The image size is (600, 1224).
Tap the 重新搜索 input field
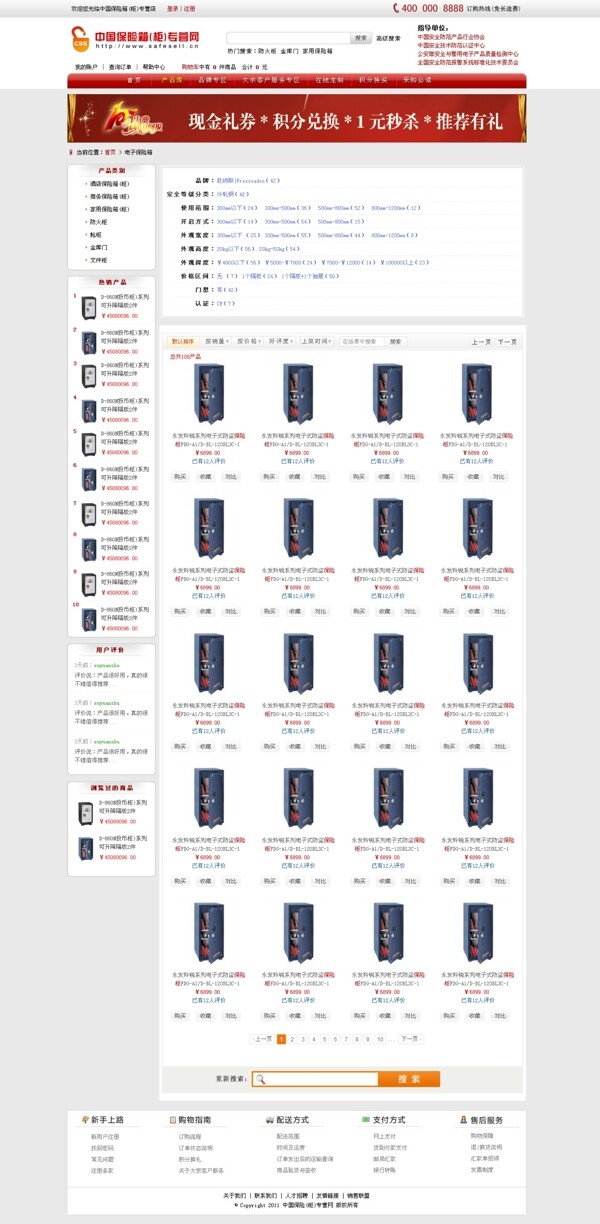pos(315,1079)
